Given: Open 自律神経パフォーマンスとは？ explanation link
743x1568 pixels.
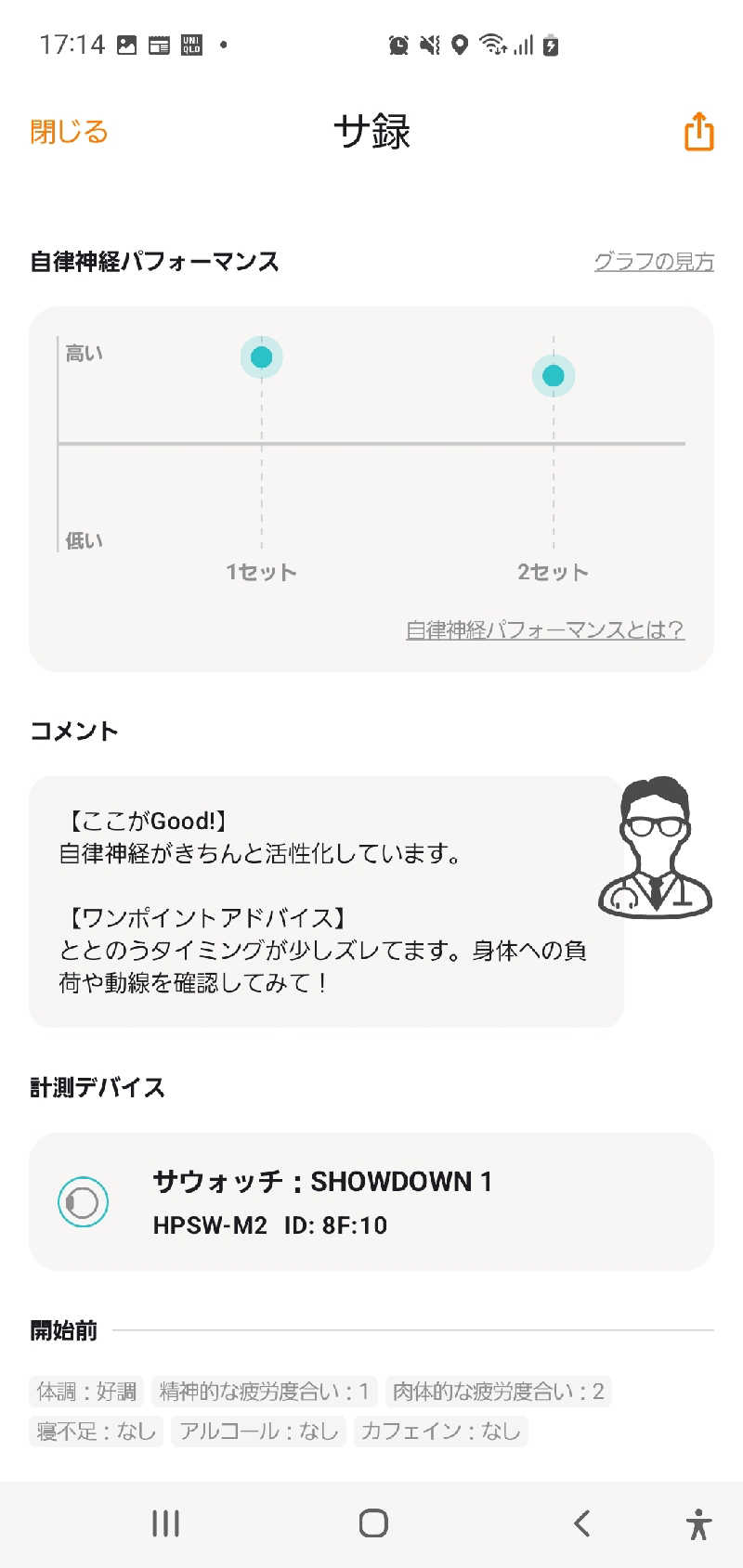Looking at the screenshot, I should point(545,629).
